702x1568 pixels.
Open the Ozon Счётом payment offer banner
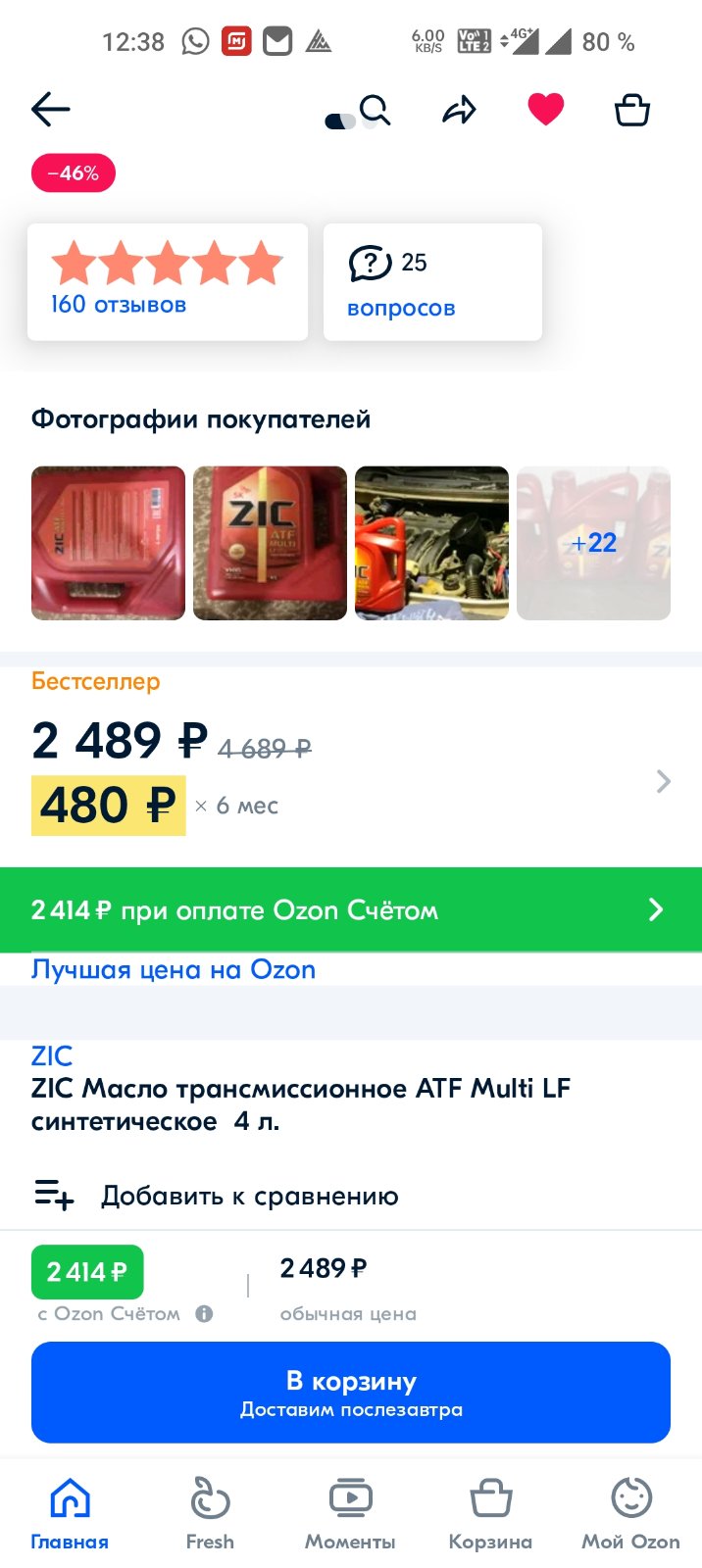point(351,909)
